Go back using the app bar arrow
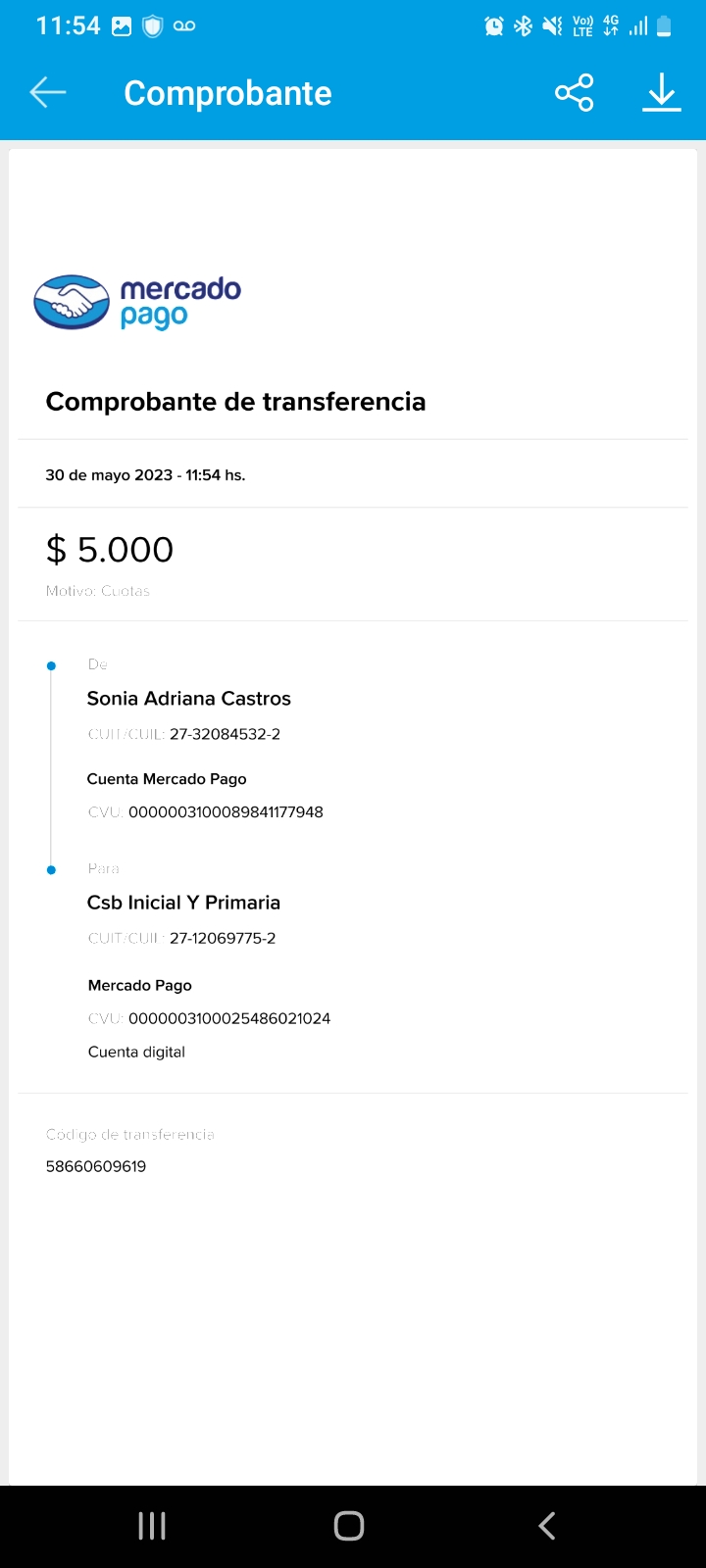The height and width of the screenshot is (1568, 706). (47, 93)
